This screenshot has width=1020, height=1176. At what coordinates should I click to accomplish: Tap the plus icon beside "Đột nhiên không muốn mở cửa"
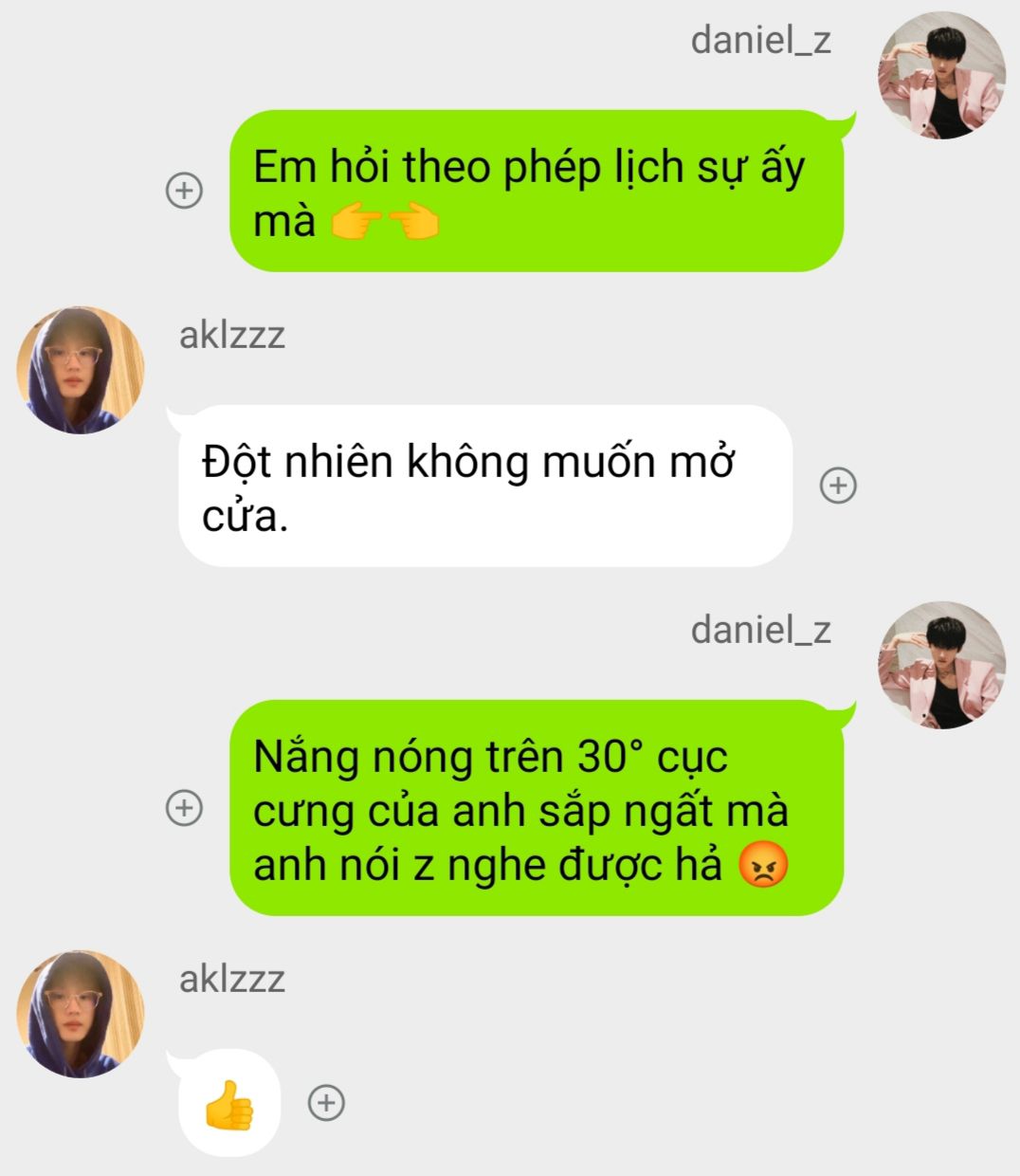[837, 486]
